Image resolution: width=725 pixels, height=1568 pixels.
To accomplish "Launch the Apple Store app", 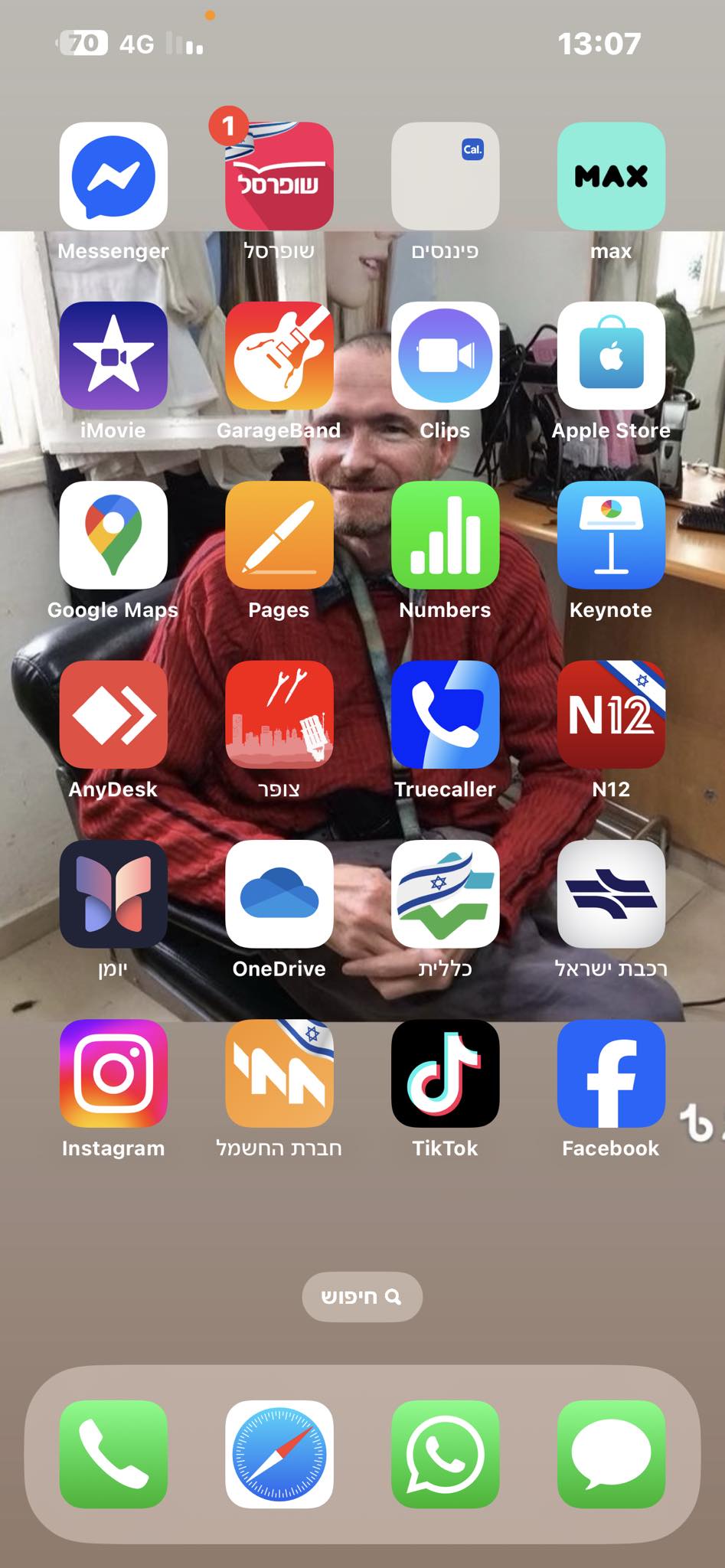I will click(611, 355).
